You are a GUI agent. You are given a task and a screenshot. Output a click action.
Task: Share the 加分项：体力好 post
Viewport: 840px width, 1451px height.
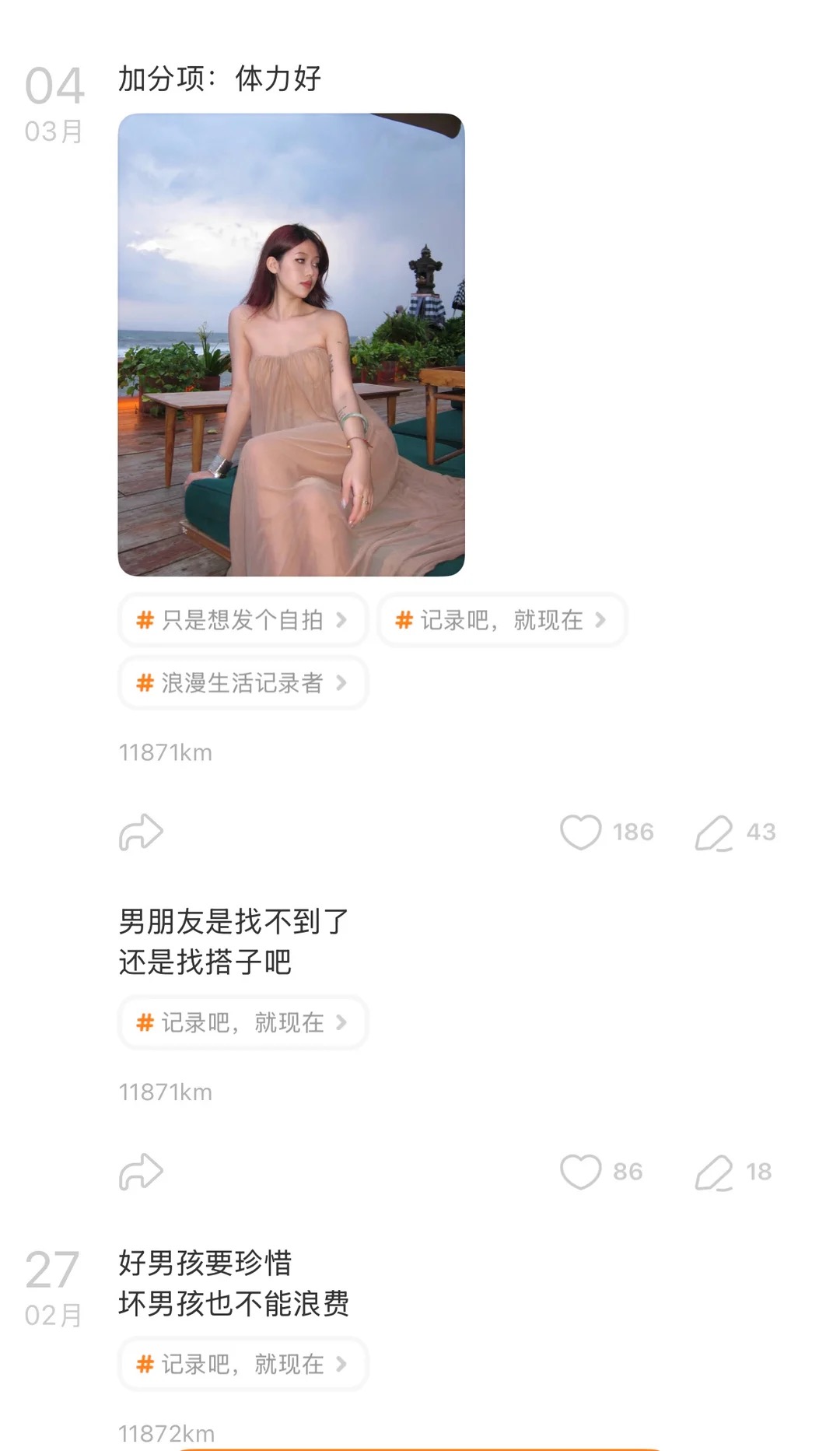pos(141,832)
